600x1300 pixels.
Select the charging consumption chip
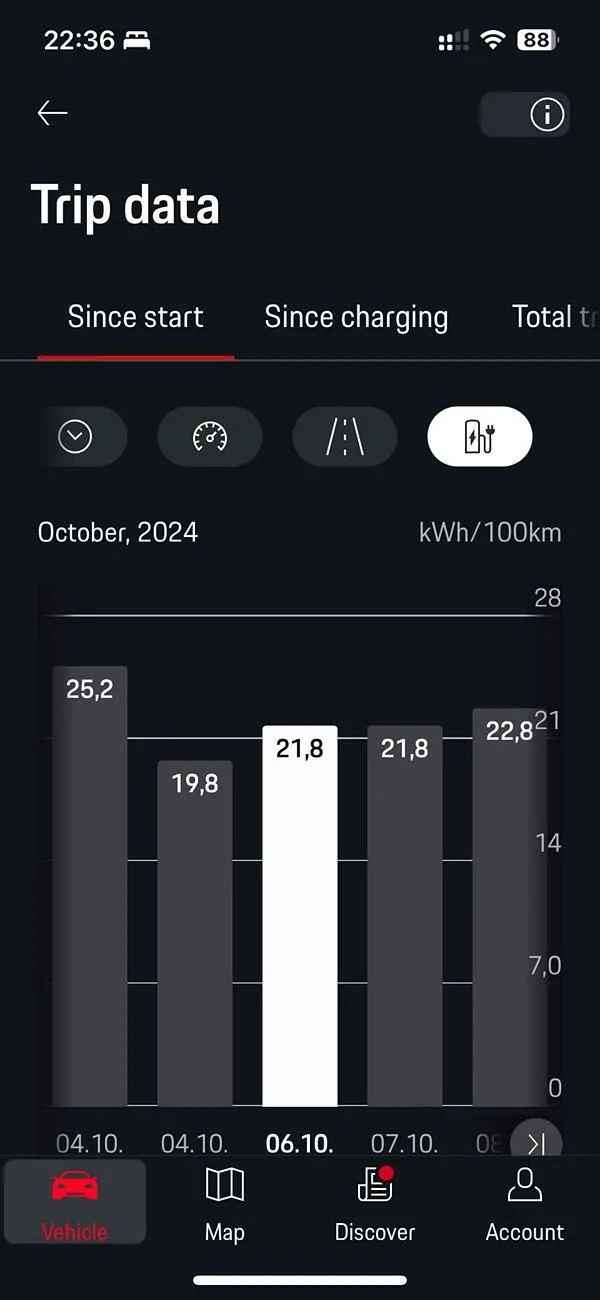[x=480, y=437]
